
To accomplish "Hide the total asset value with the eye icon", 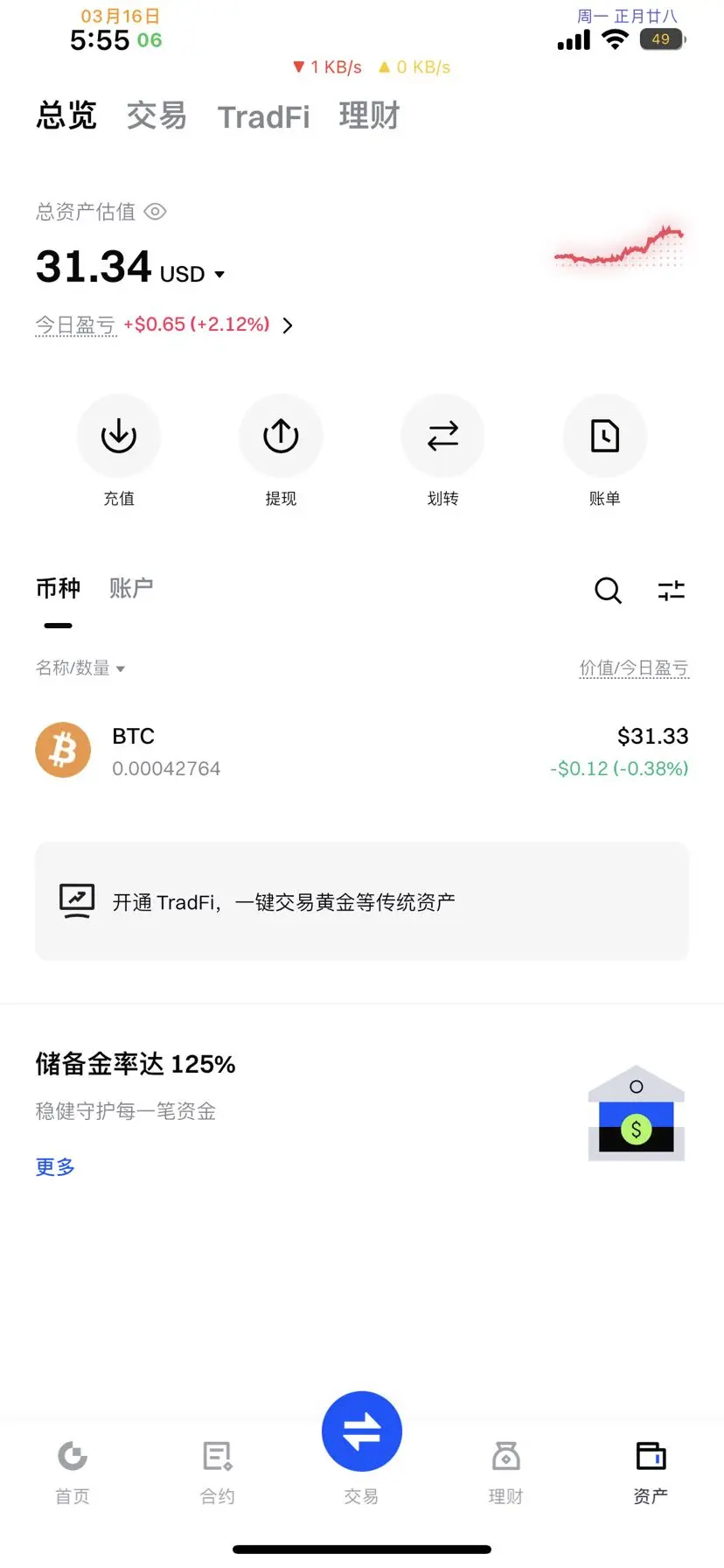I will point(155,212).
